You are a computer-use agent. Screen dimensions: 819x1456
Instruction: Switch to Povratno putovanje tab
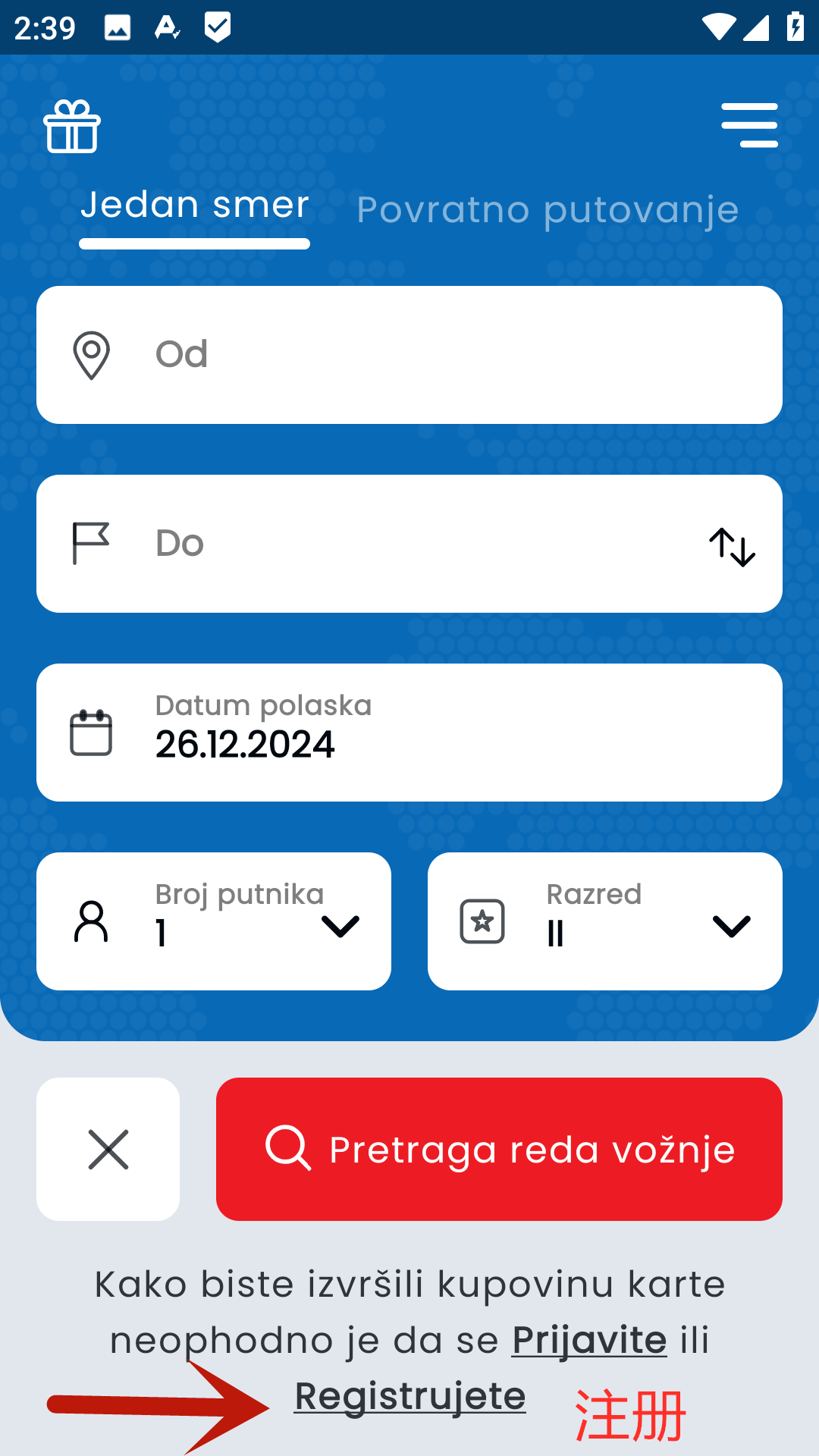click(x=548, y=210)
